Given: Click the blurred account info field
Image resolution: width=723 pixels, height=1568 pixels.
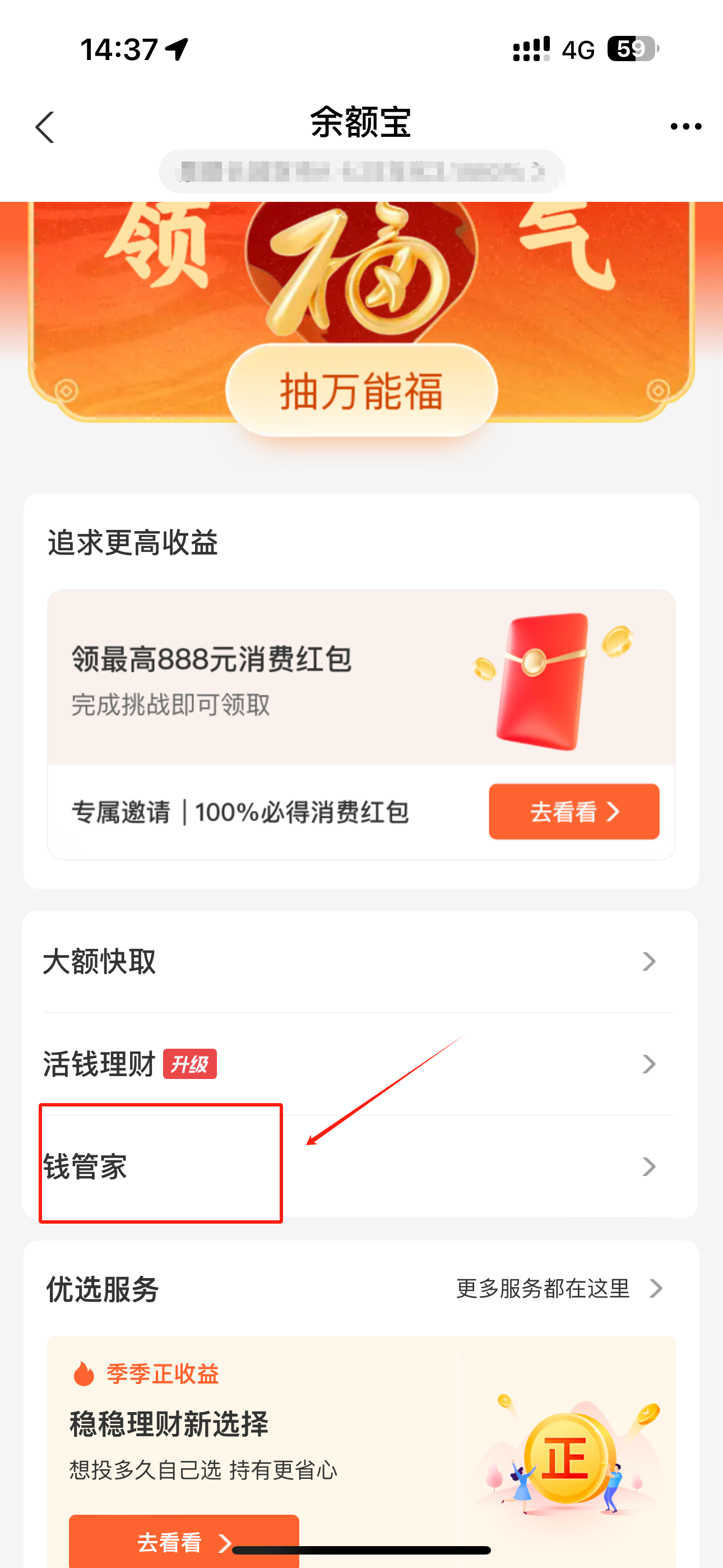Looking at the screenshot, I should [x=361, y=171].
